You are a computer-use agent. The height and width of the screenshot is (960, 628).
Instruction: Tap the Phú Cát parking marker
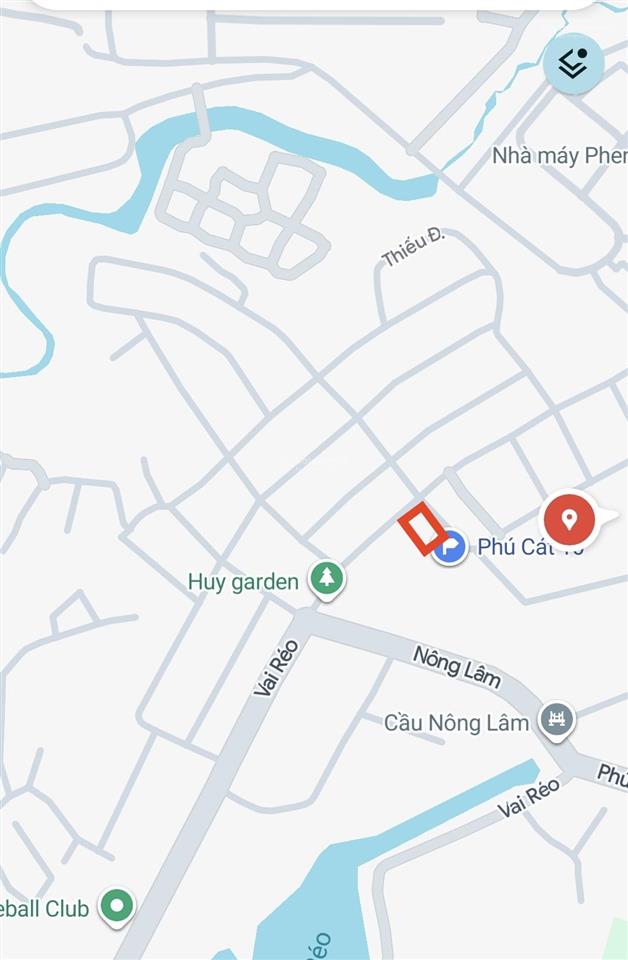[x=450, y=547]
